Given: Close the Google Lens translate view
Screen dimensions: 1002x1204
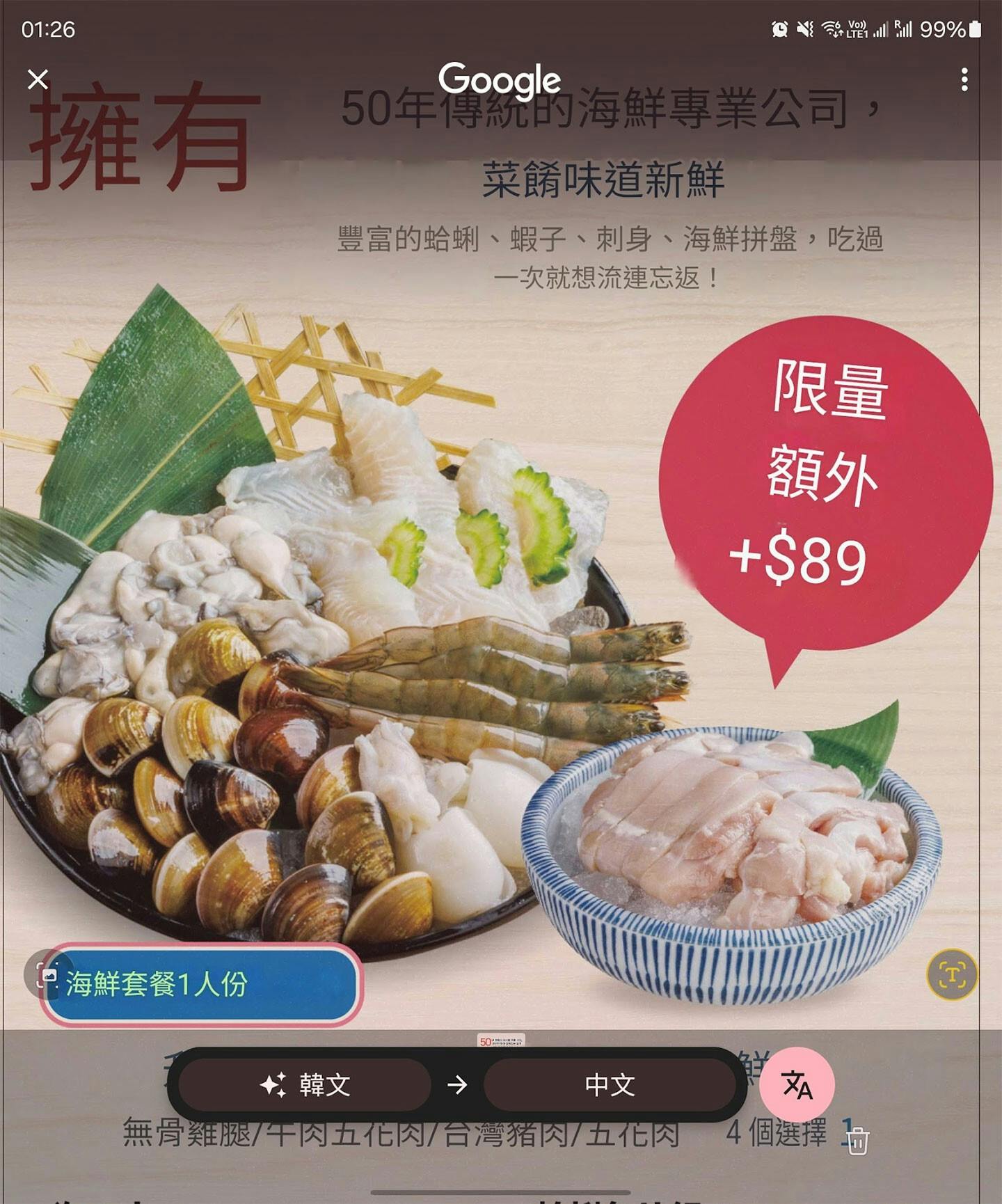Looking at the screenshot, I should click(x=38, y=79).
